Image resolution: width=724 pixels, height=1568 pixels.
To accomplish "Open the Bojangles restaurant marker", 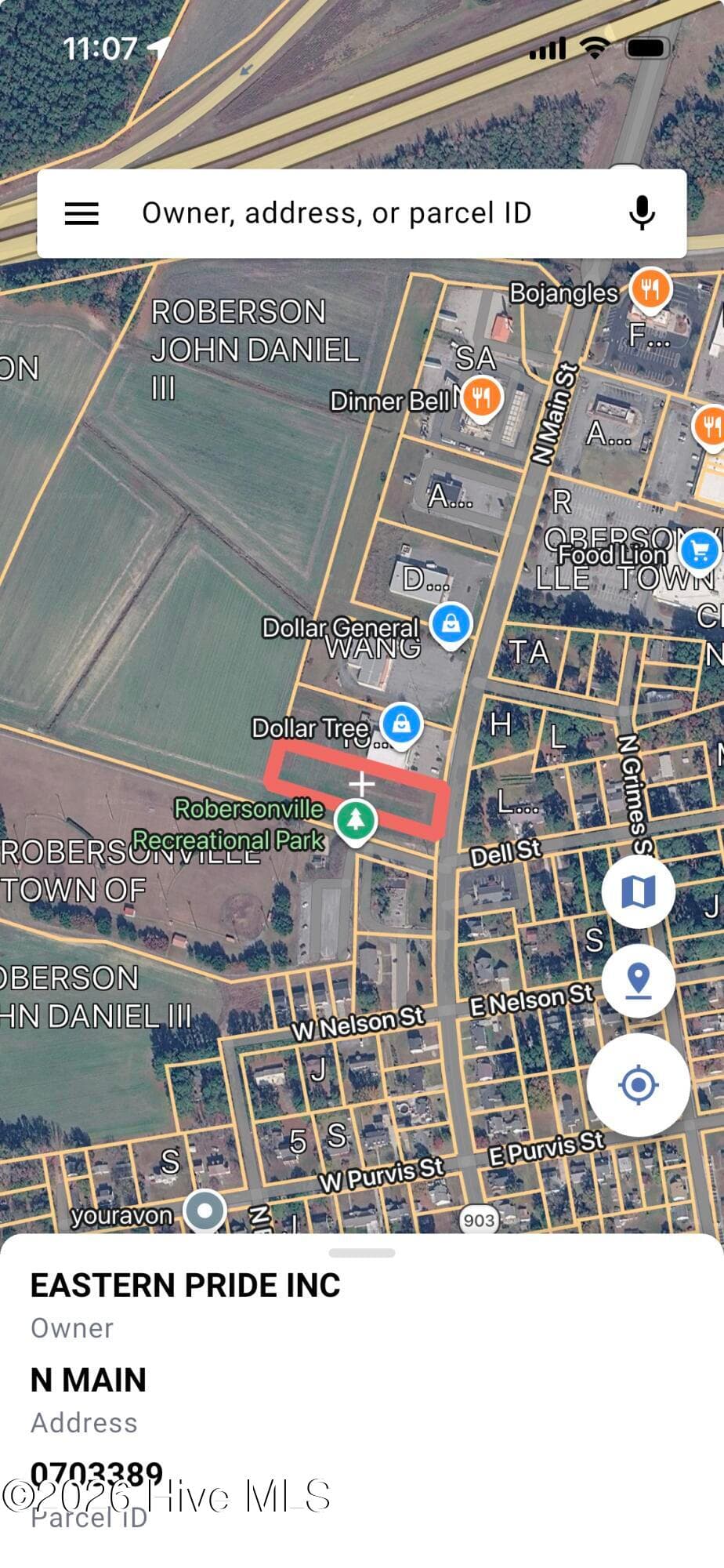I will coord(650,290).
